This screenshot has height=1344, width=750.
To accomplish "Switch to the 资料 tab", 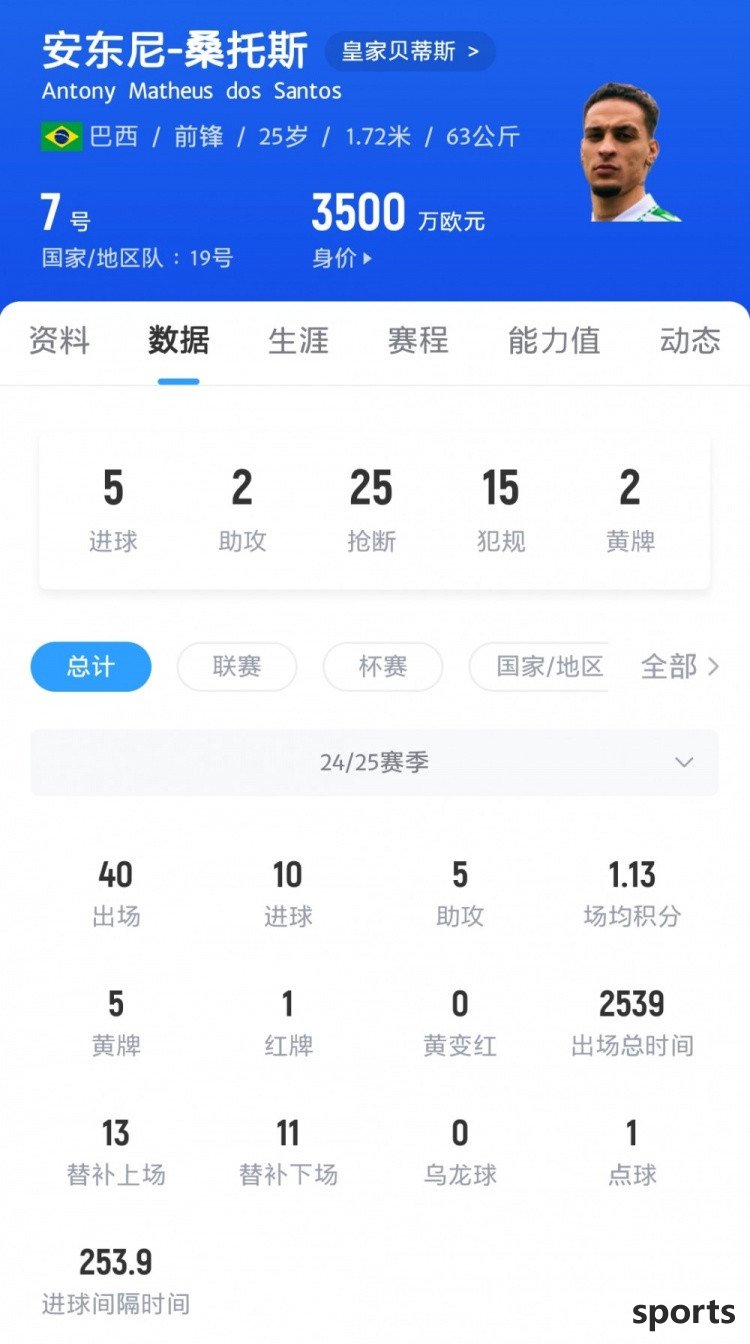I will click(x=59, y=341).
